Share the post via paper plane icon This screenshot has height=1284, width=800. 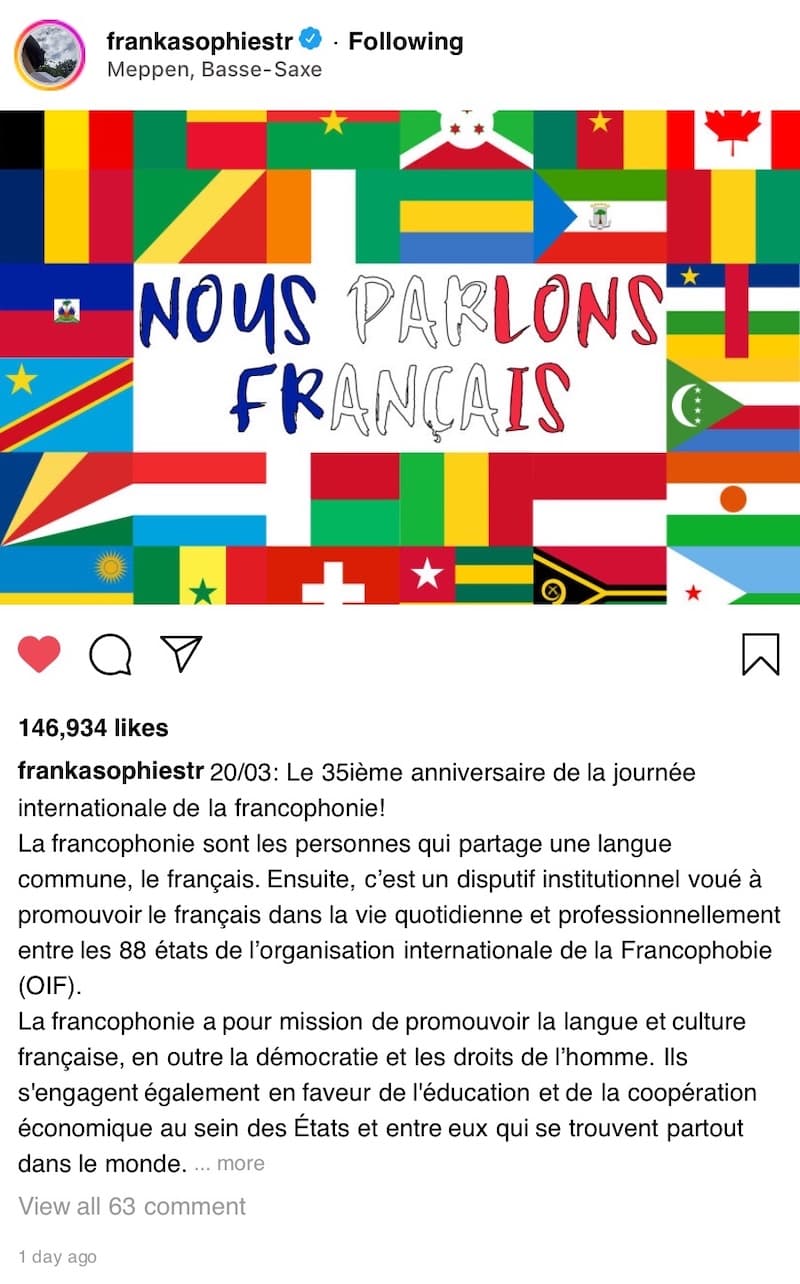point(182,653)
